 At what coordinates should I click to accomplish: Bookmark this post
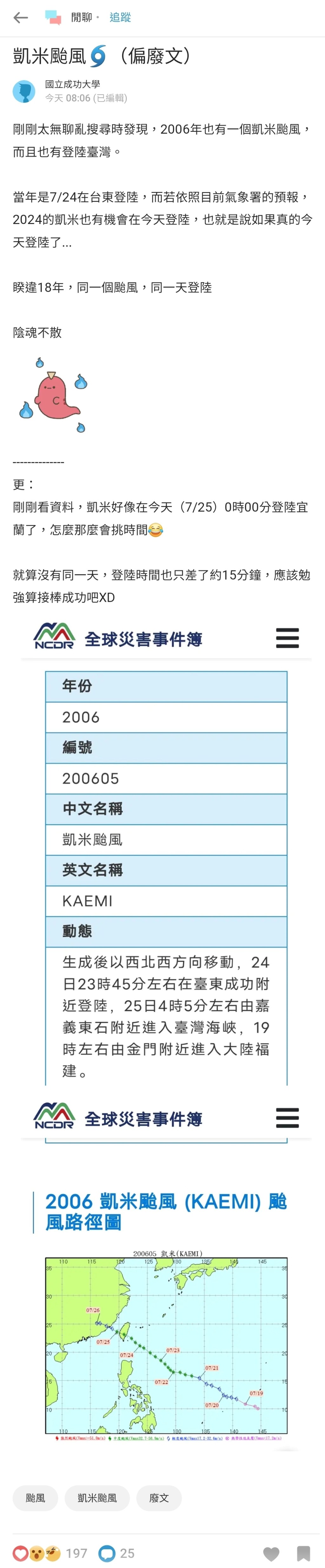(304, 1553)
